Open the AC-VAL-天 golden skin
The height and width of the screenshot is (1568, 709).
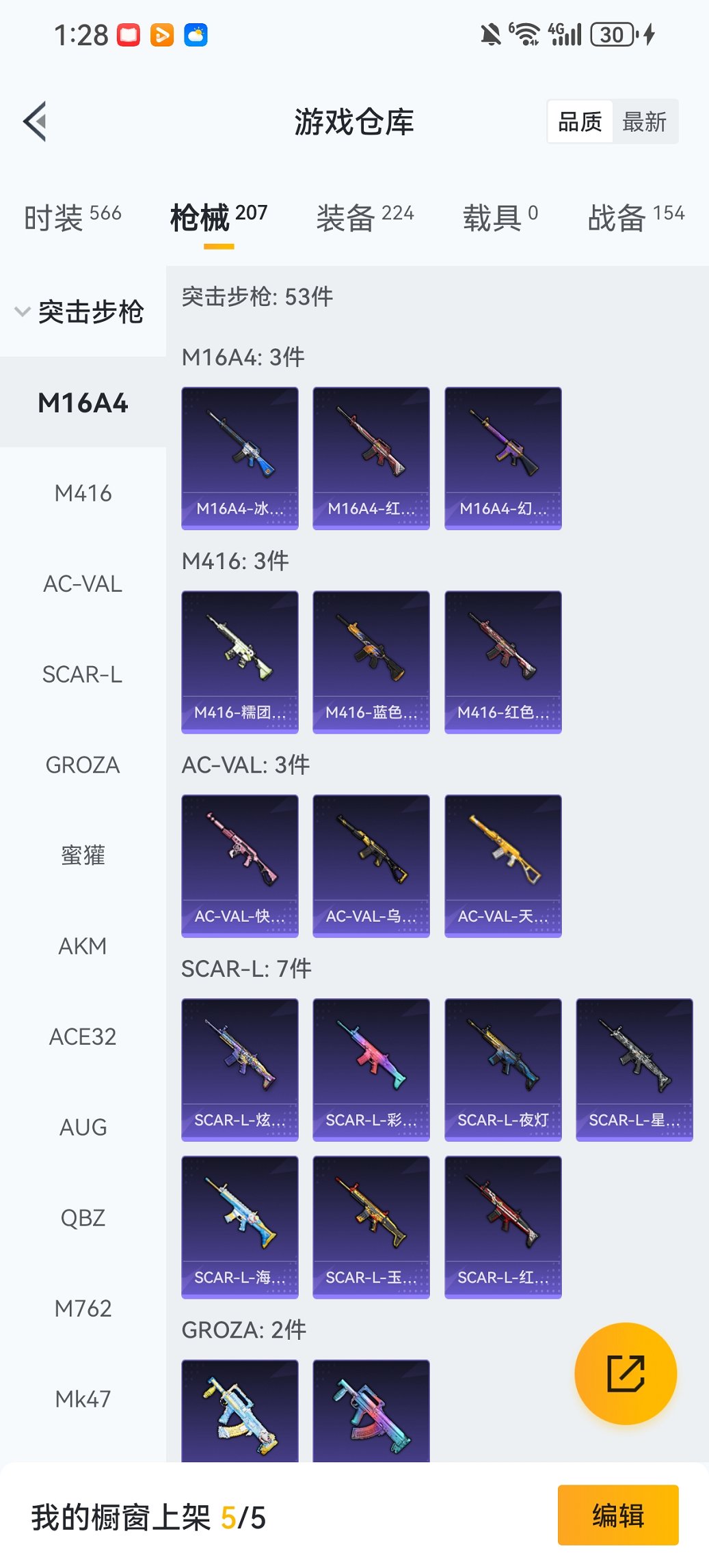(x=503, y=864)
